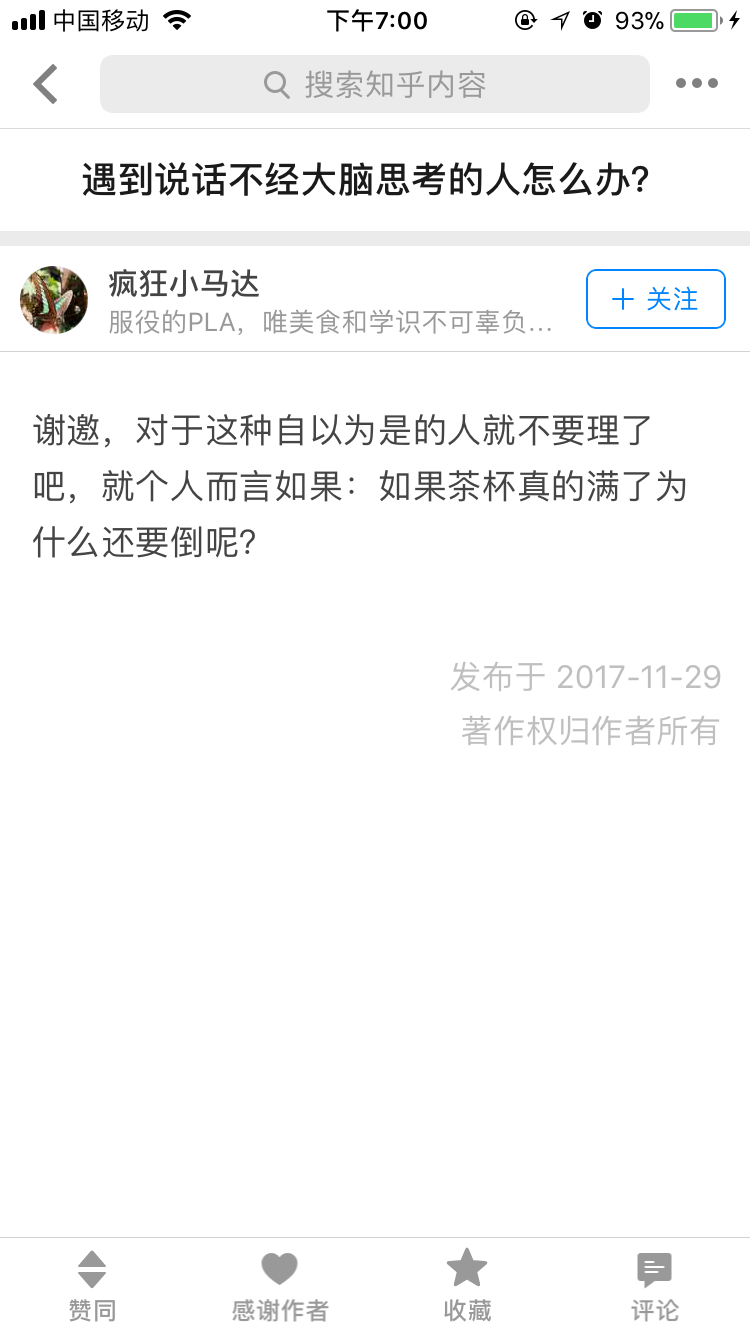Open the three-dot overflow menu
The image size is (750, 1334).
pyautogui.click(x=696, y=84)
